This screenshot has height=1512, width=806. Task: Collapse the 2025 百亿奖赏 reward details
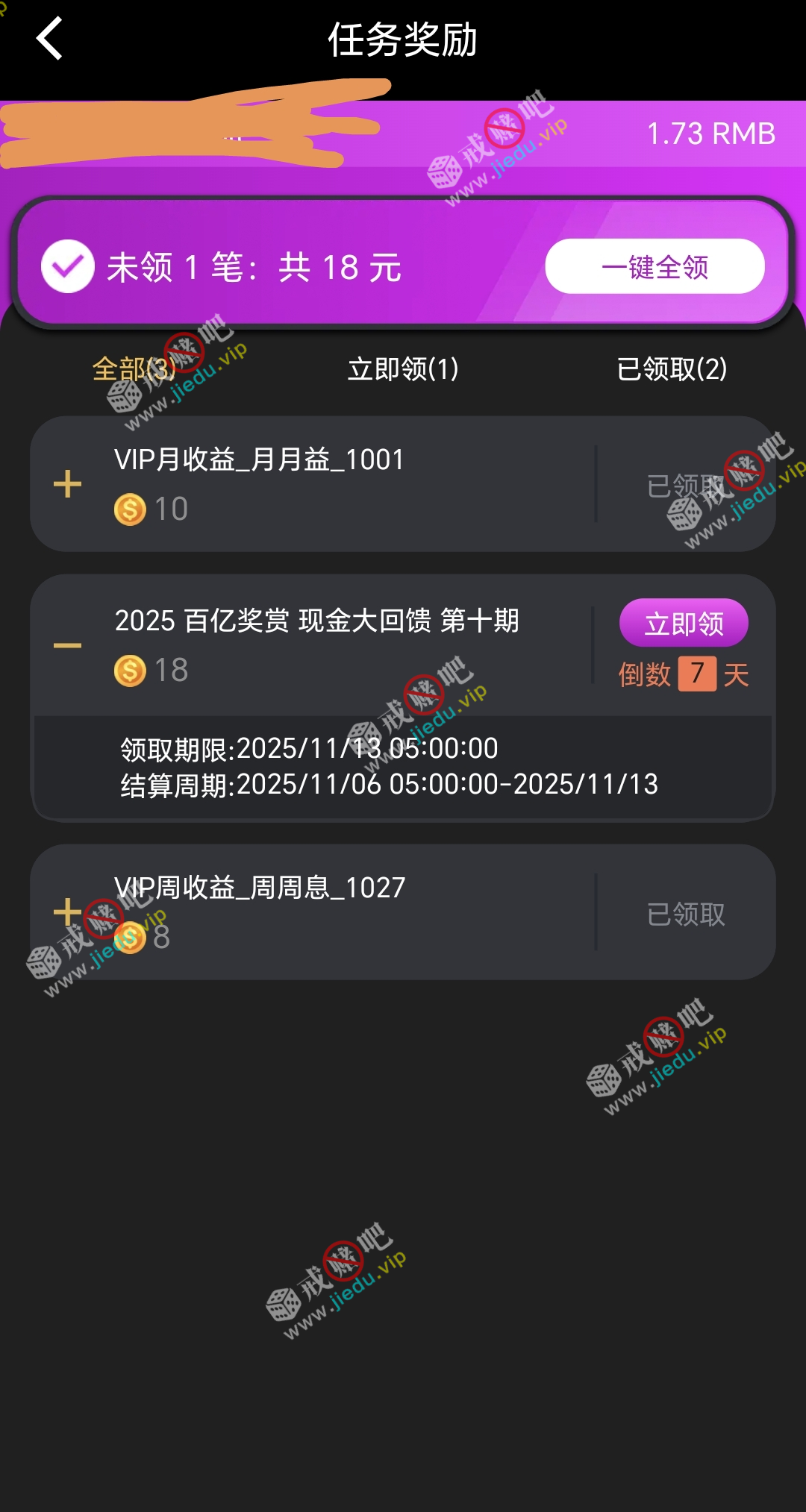pyautogui.click(x=68, y=645)
